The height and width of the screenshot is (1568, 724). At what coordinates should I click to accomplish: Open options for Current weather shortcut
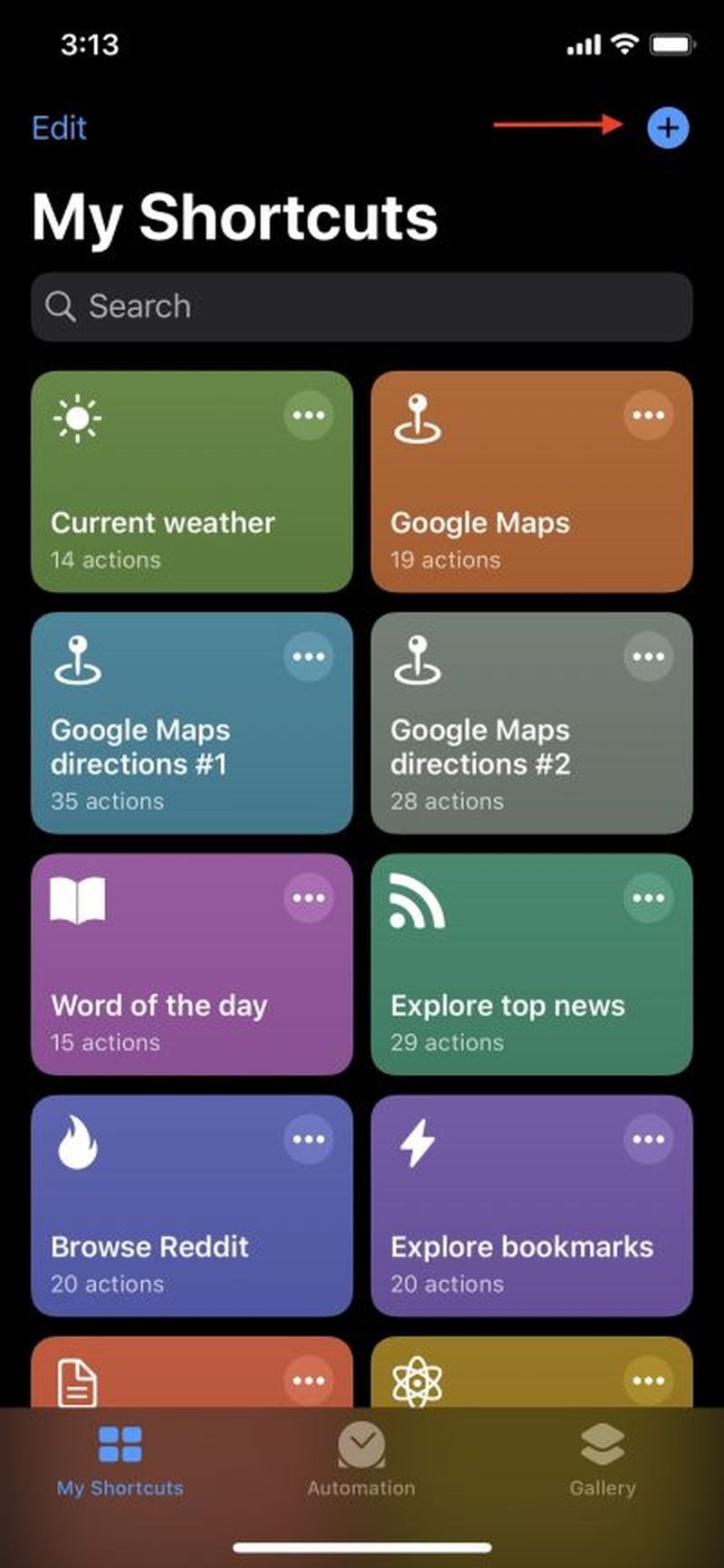click(x=309, y=416)
